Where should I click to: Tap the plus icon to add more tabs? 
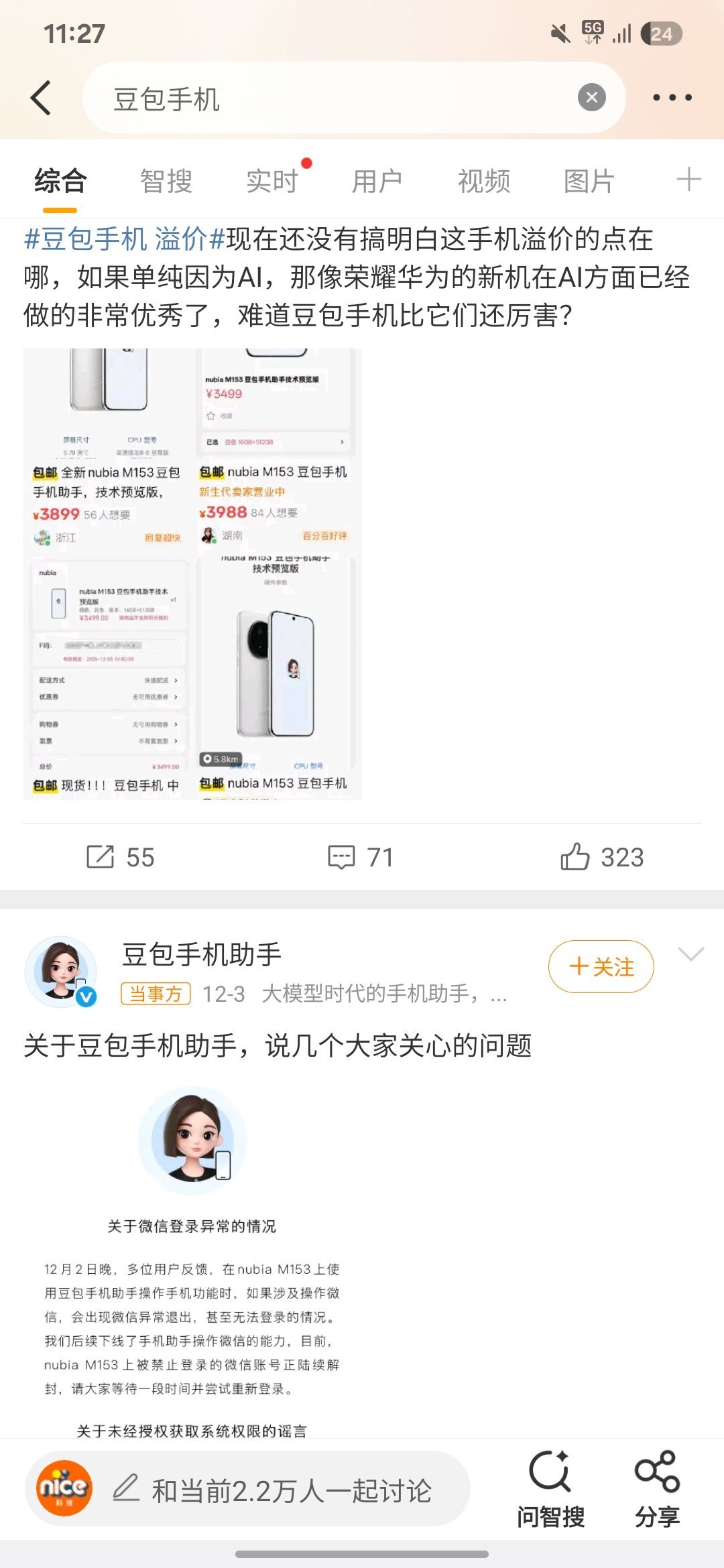coord(689,180)
